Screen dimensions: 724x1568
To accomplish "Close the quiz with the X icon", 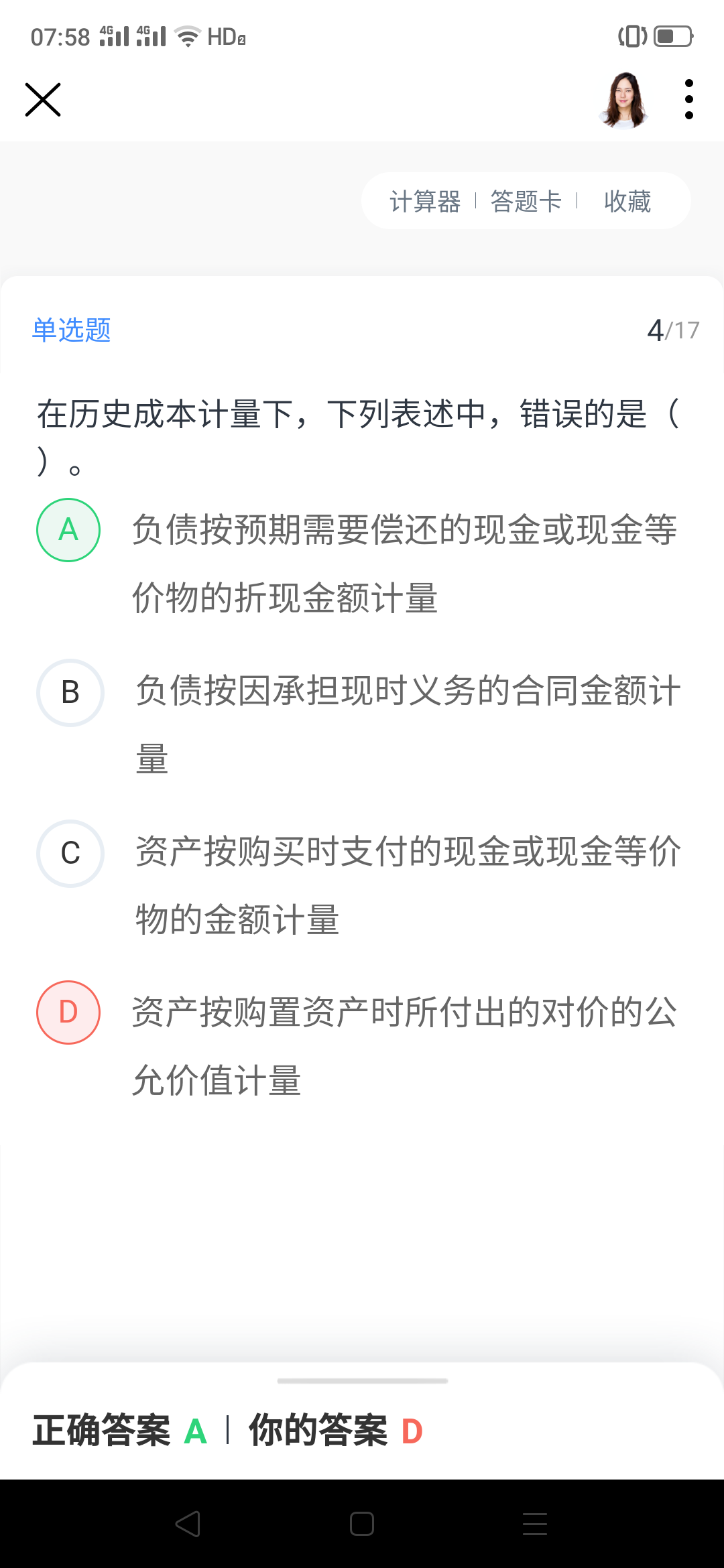I will [x=43, y=100].
